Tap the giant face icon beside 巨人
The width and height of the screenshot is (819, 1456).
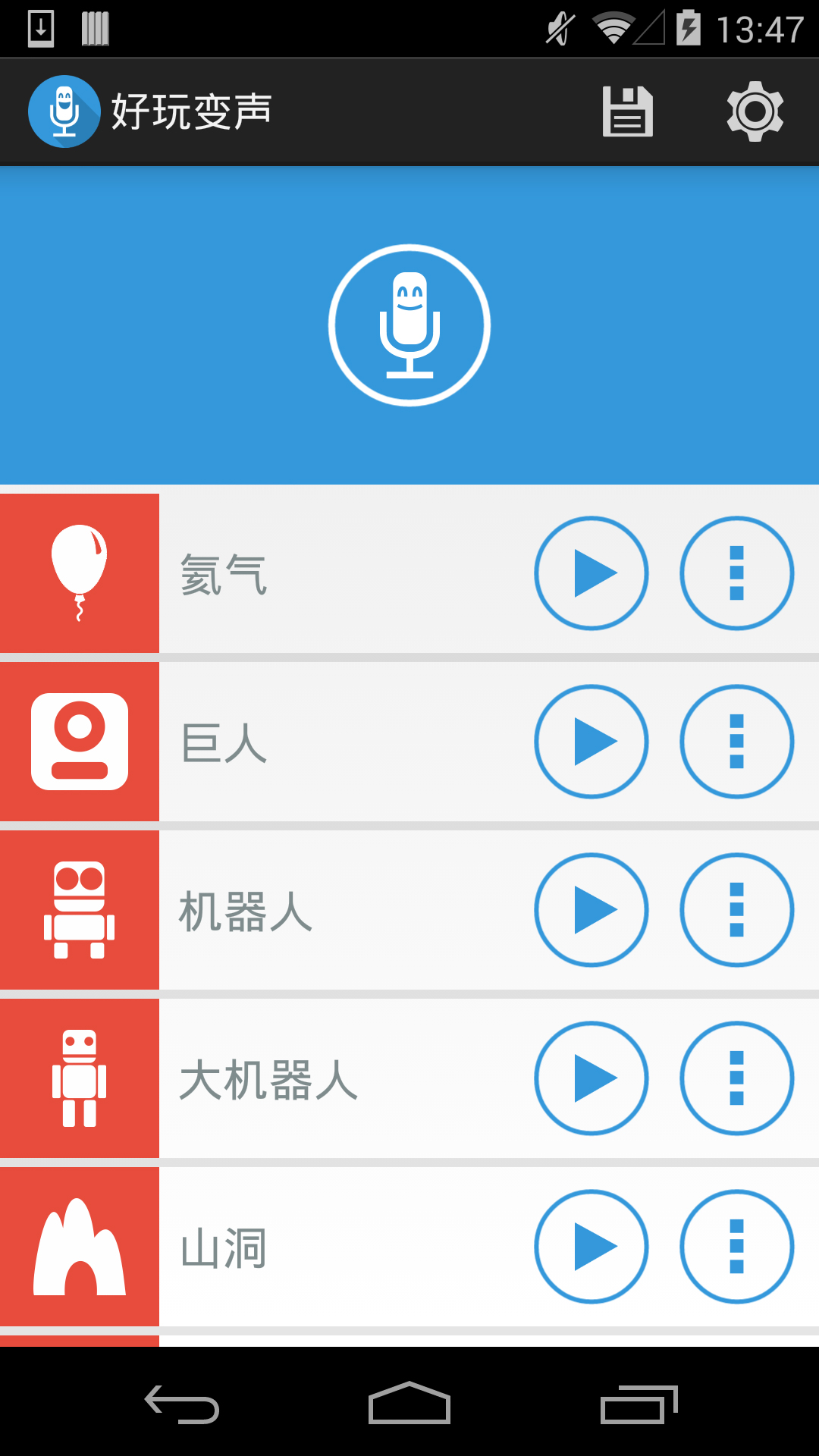(79, 742)
